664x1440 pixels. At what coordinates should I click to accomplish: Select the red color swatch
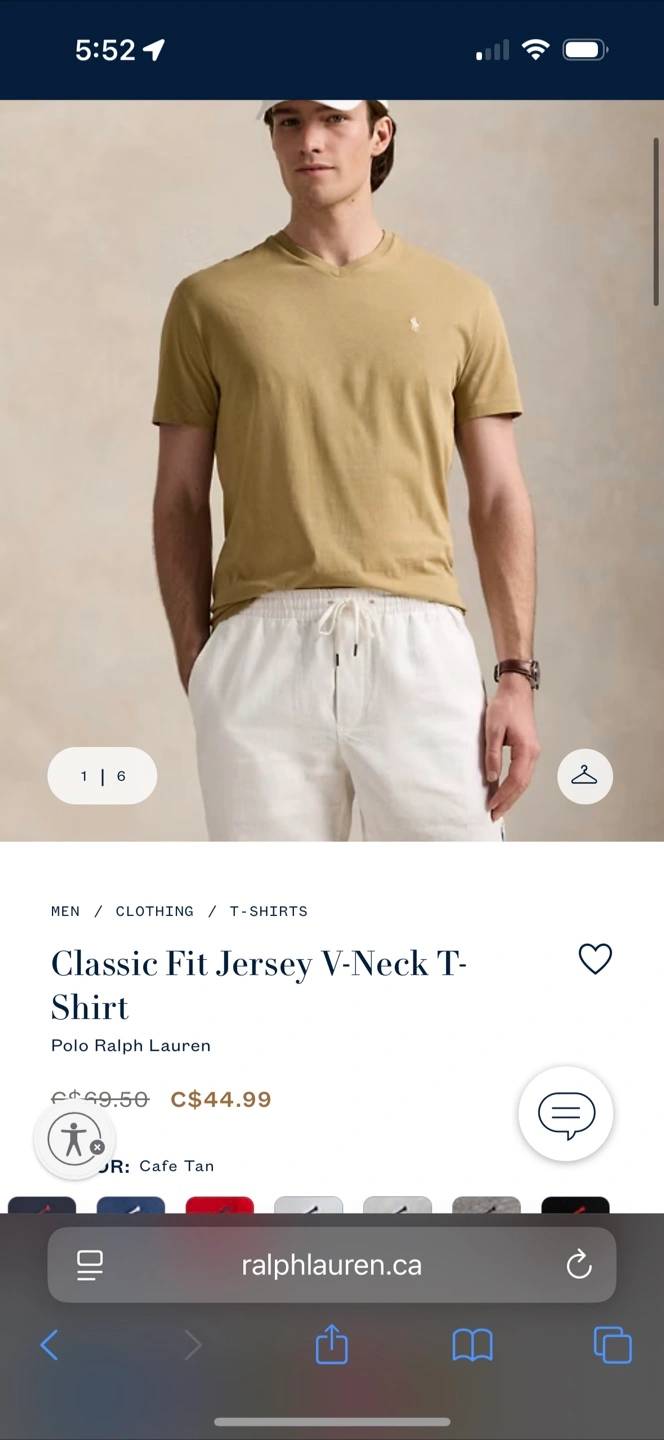pyautogui.click(x=220, y=1205)
